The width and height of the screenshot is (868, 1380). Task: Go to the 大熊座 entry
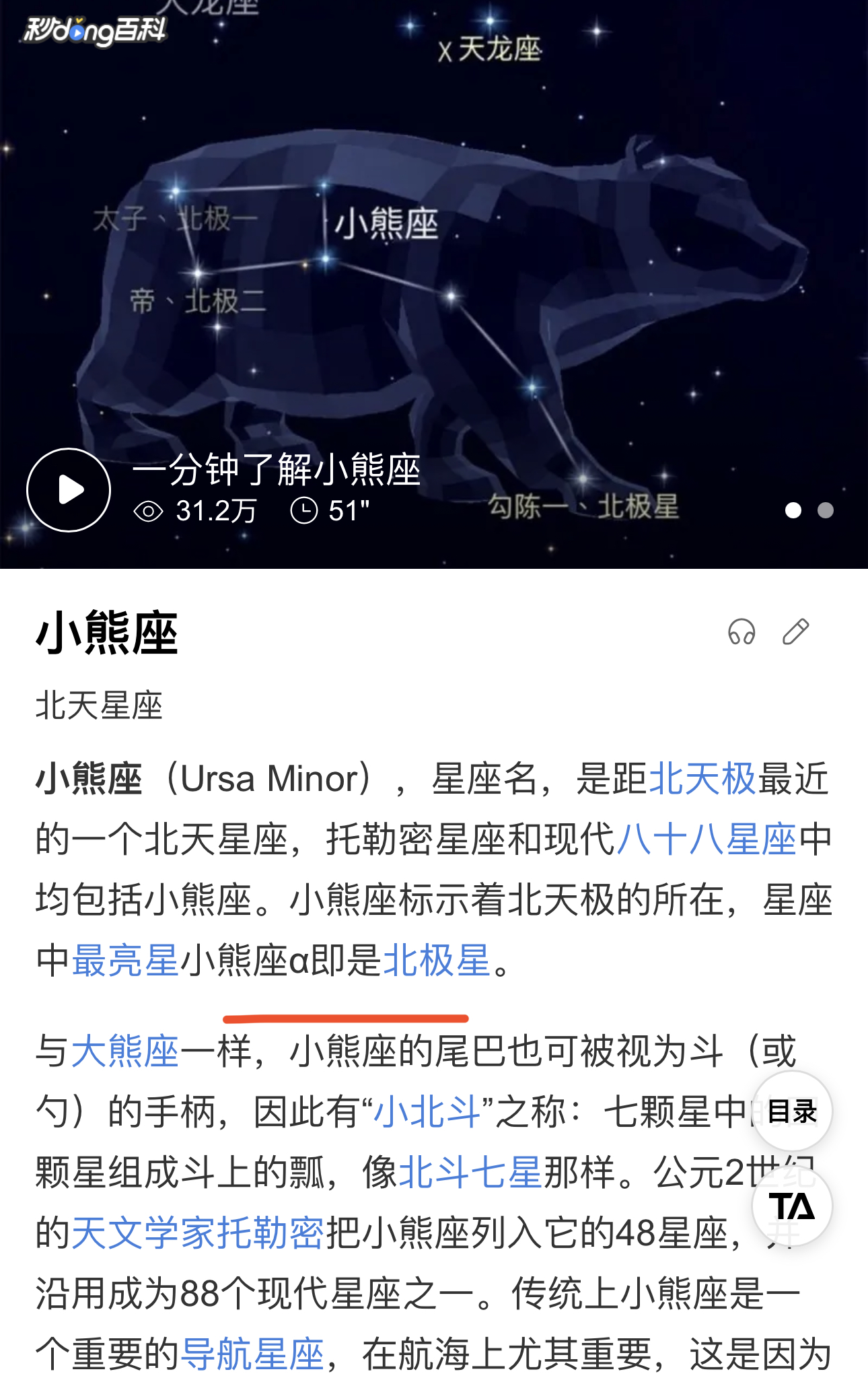125,1051
